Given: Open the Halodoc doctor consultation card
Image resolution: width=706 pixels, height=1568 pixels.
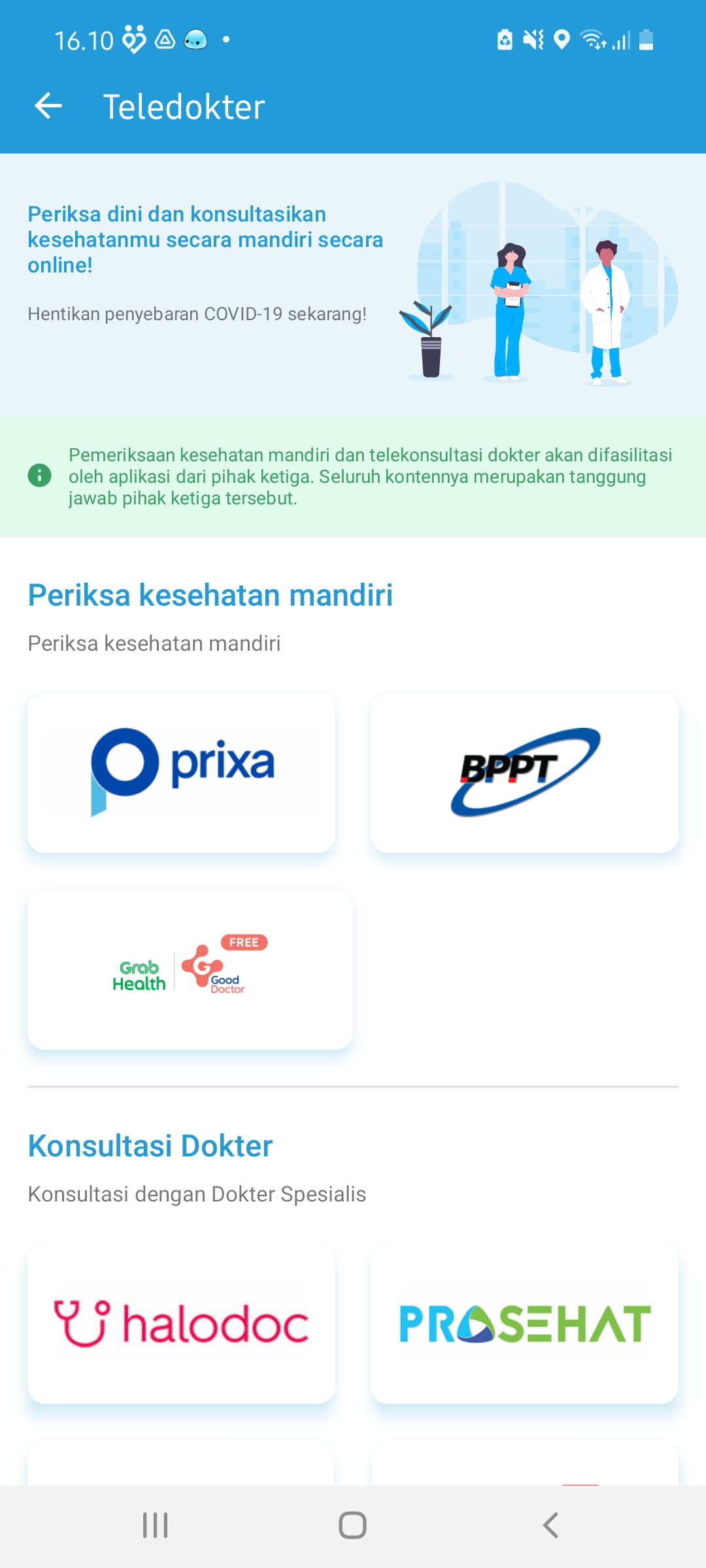Looking at the screenshot, I should 181,1324.
